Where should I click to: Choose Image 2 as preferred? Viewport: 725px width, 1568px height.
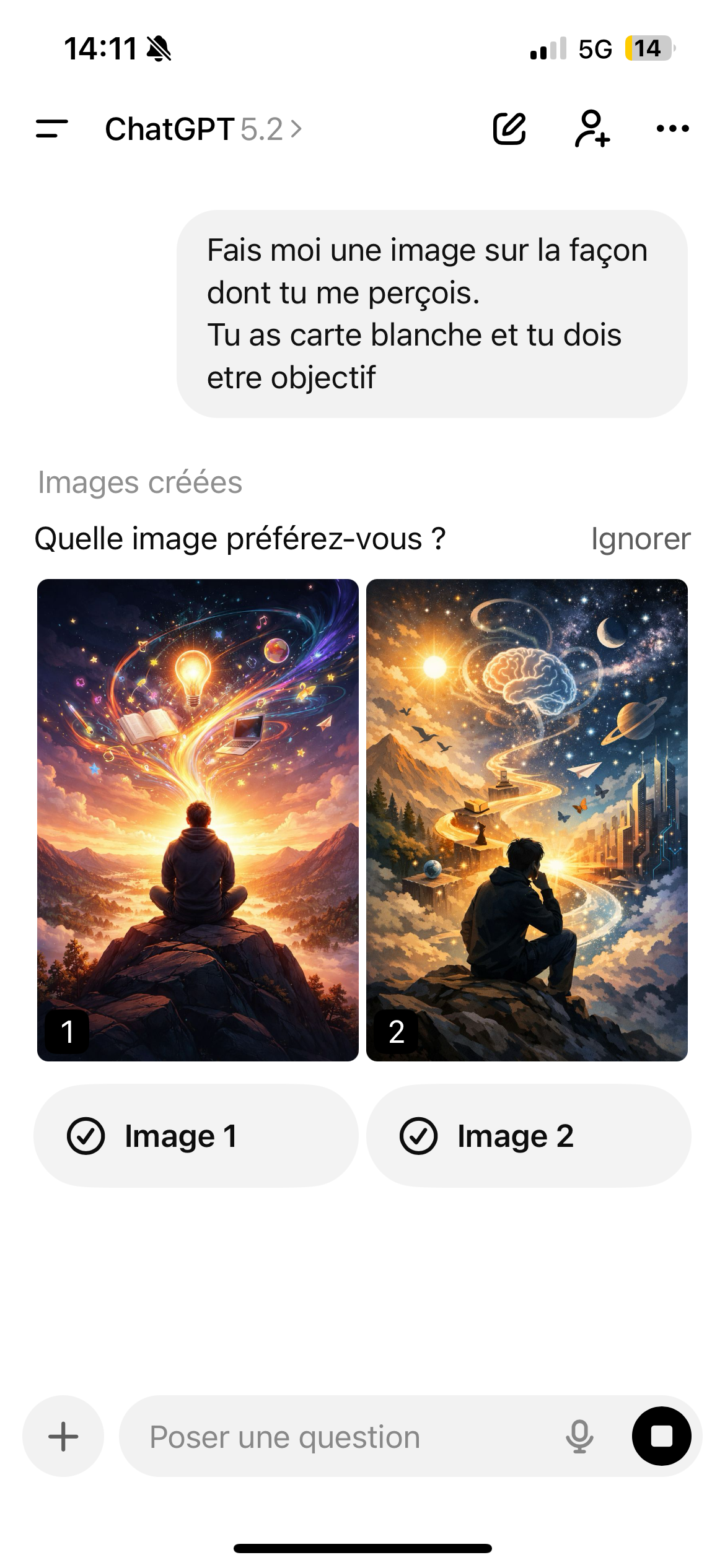(x=529, y=1136)
